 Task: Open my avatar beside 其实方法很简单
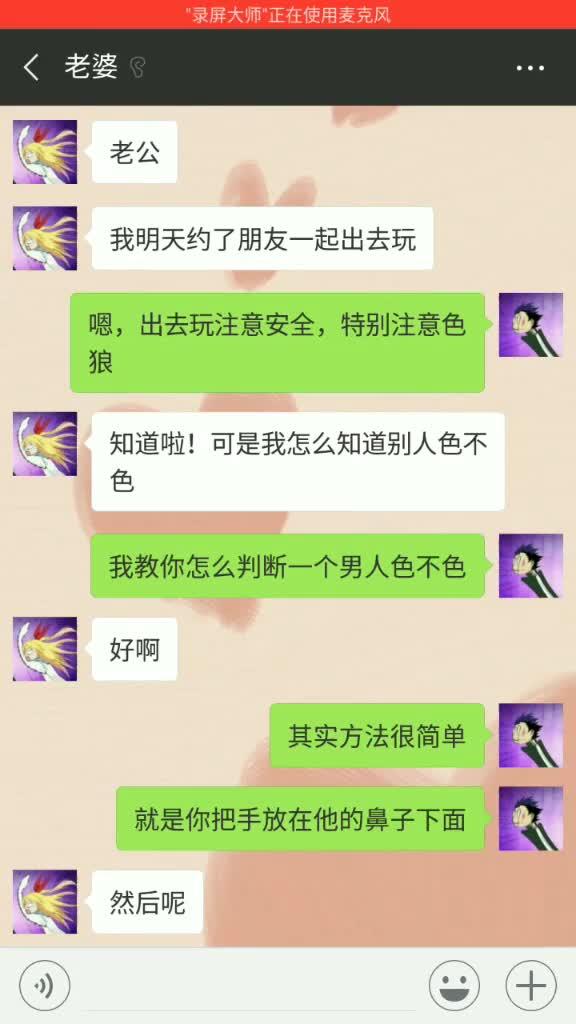[x=531, y=735]
